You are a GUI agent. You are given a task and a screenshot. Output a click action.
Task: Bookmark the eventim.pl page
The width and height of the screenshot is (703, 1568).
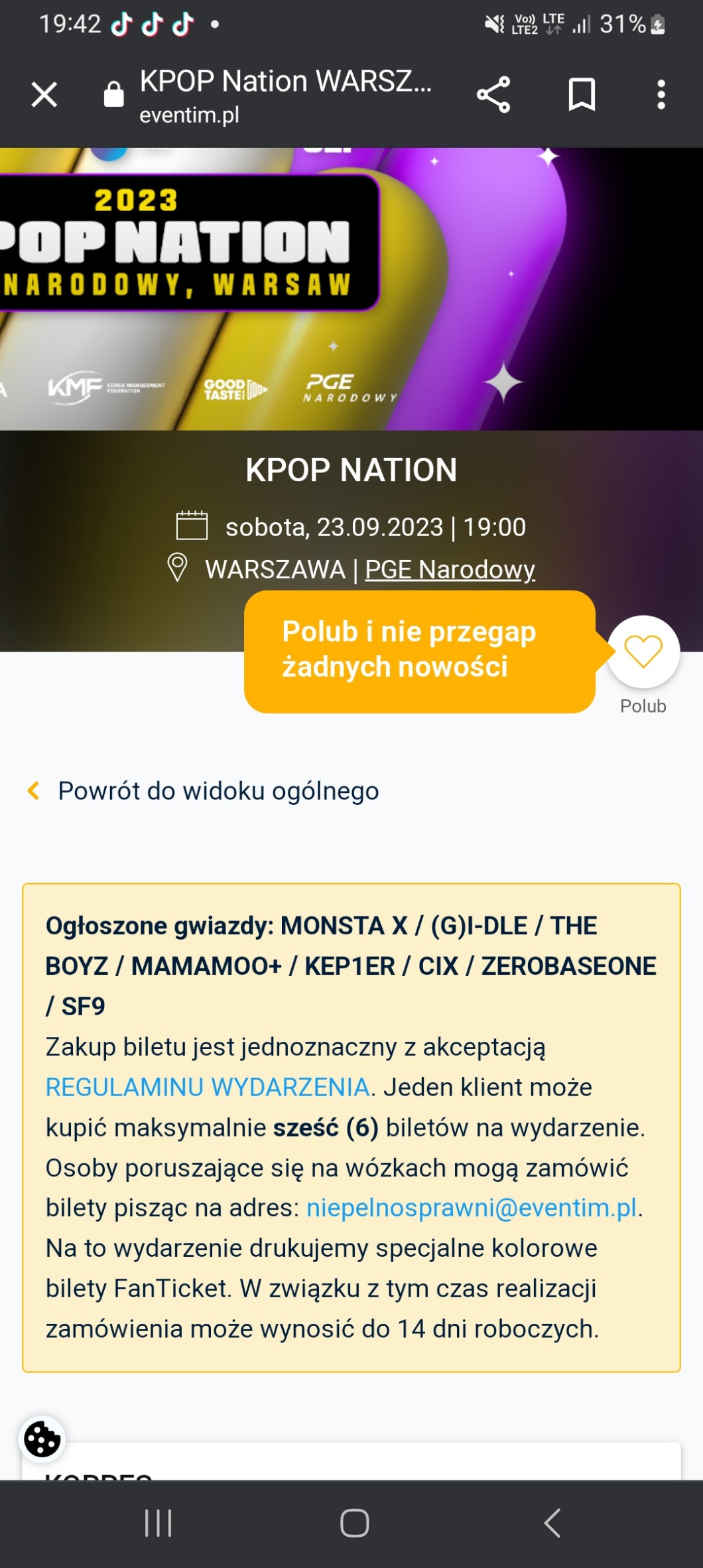[x=582, y=95]
